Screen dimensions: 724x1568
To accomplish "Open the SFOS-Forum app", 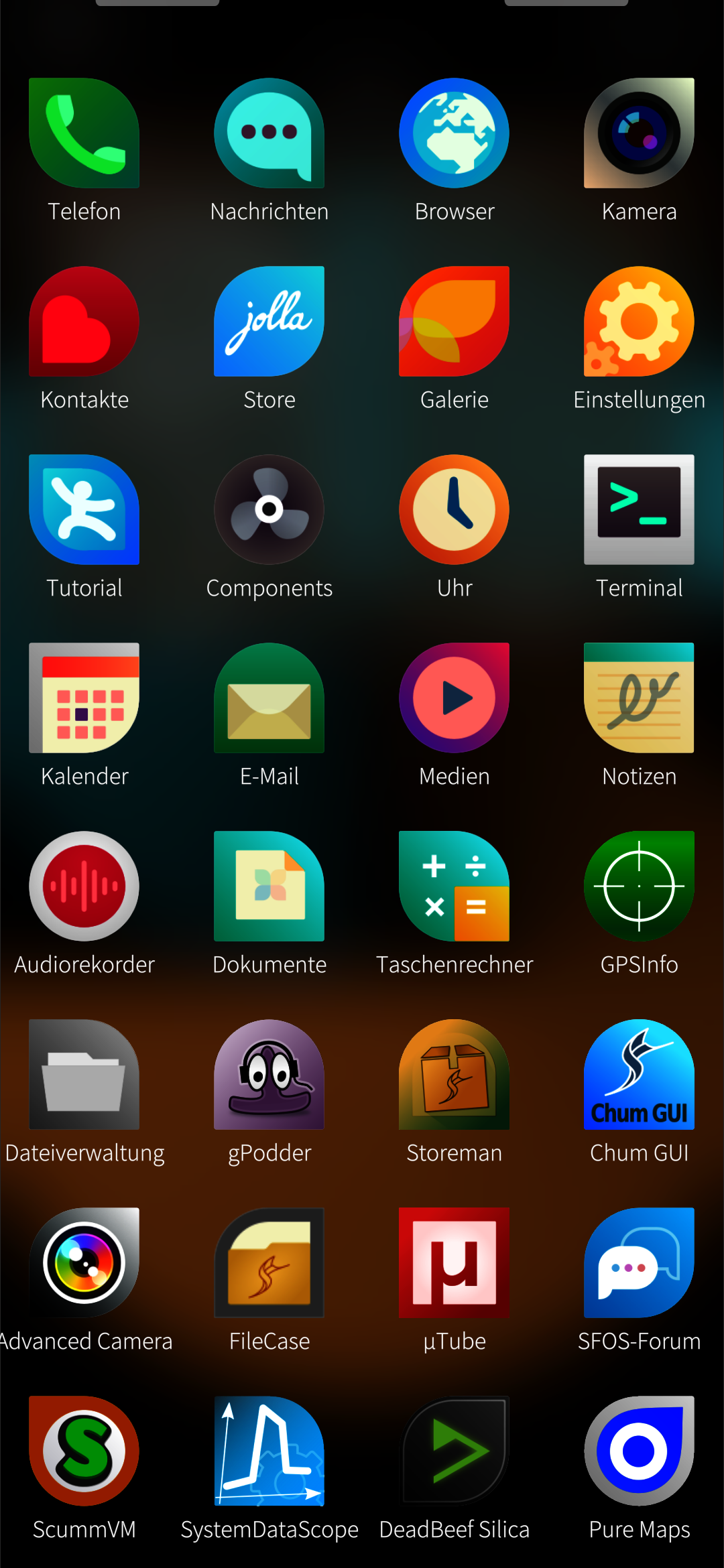I will [639, 1263].
